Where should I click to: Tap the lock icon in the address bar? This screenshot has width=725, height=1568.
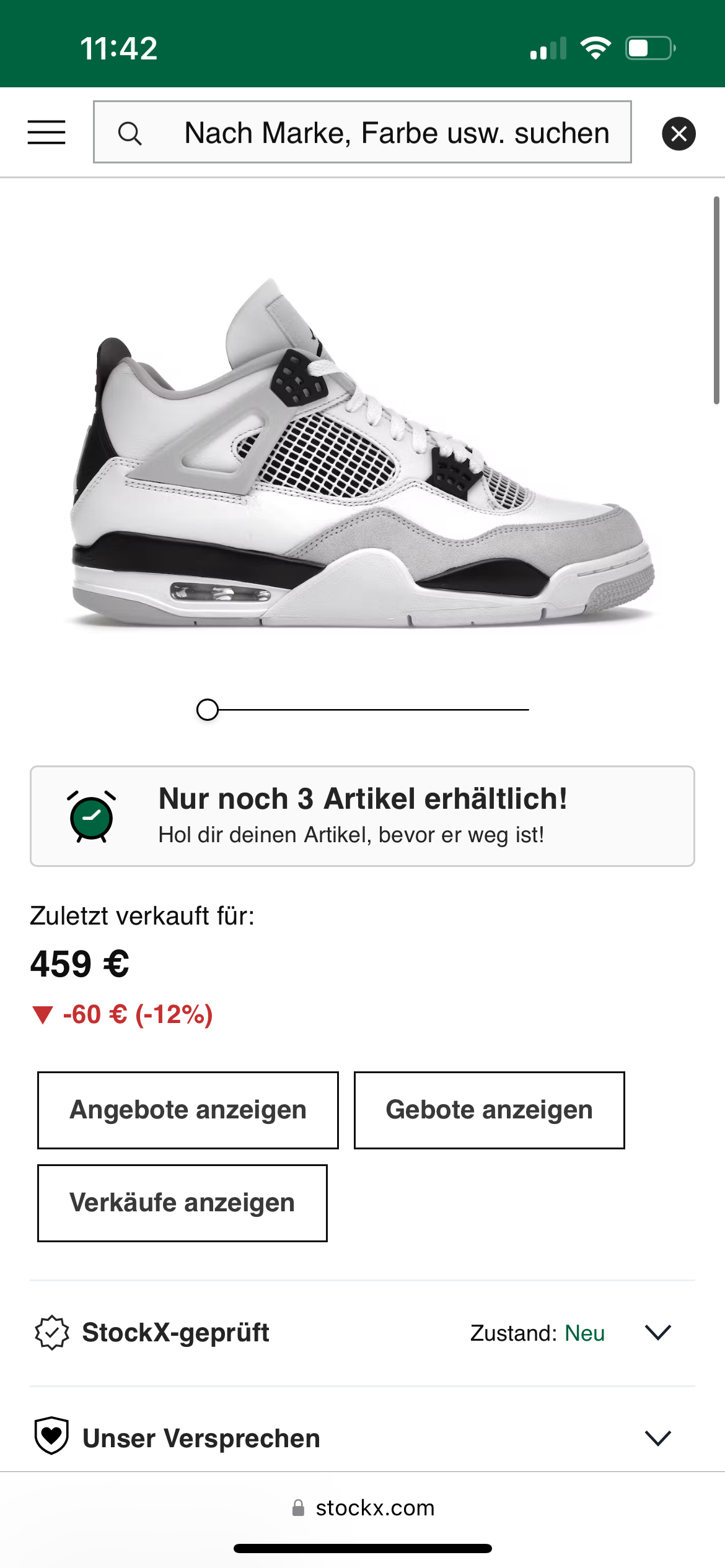pos(300,1508)
